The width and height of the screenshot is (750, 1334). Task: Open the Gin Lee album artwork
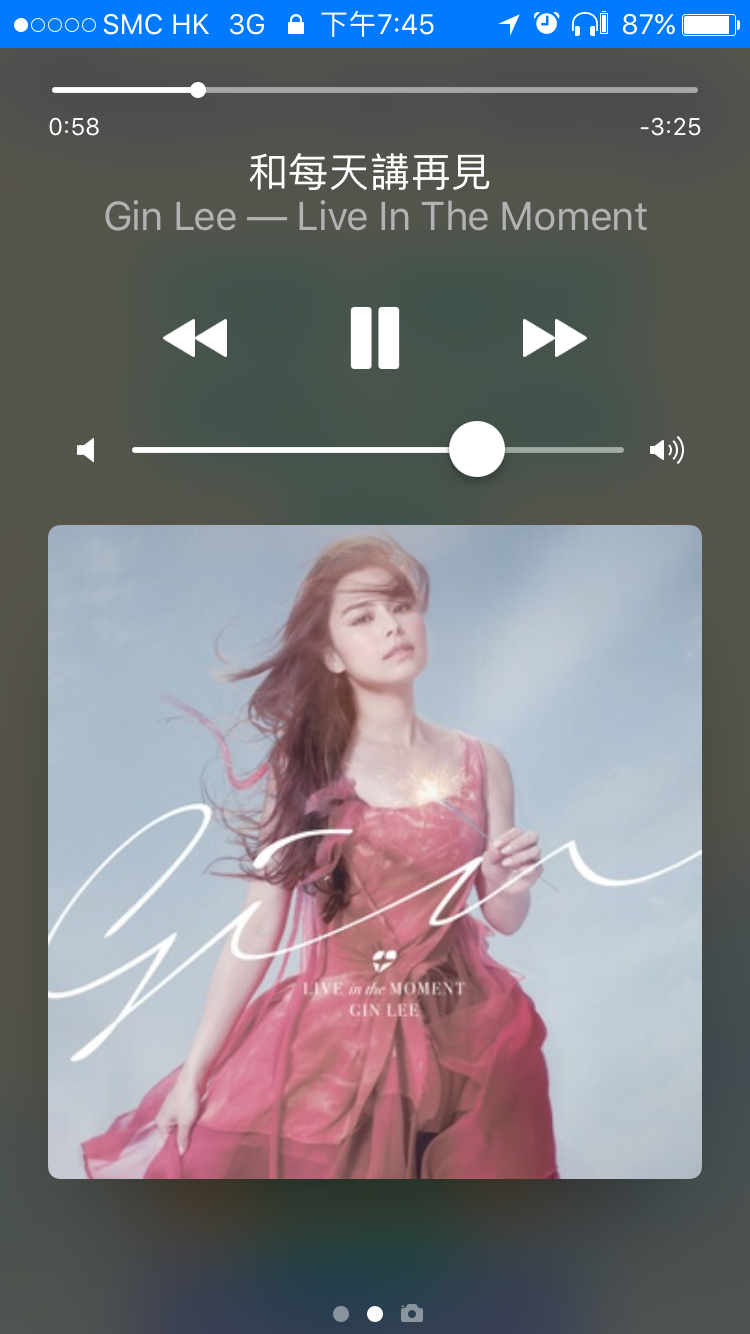pyautogui.click(x=375, y=852)
